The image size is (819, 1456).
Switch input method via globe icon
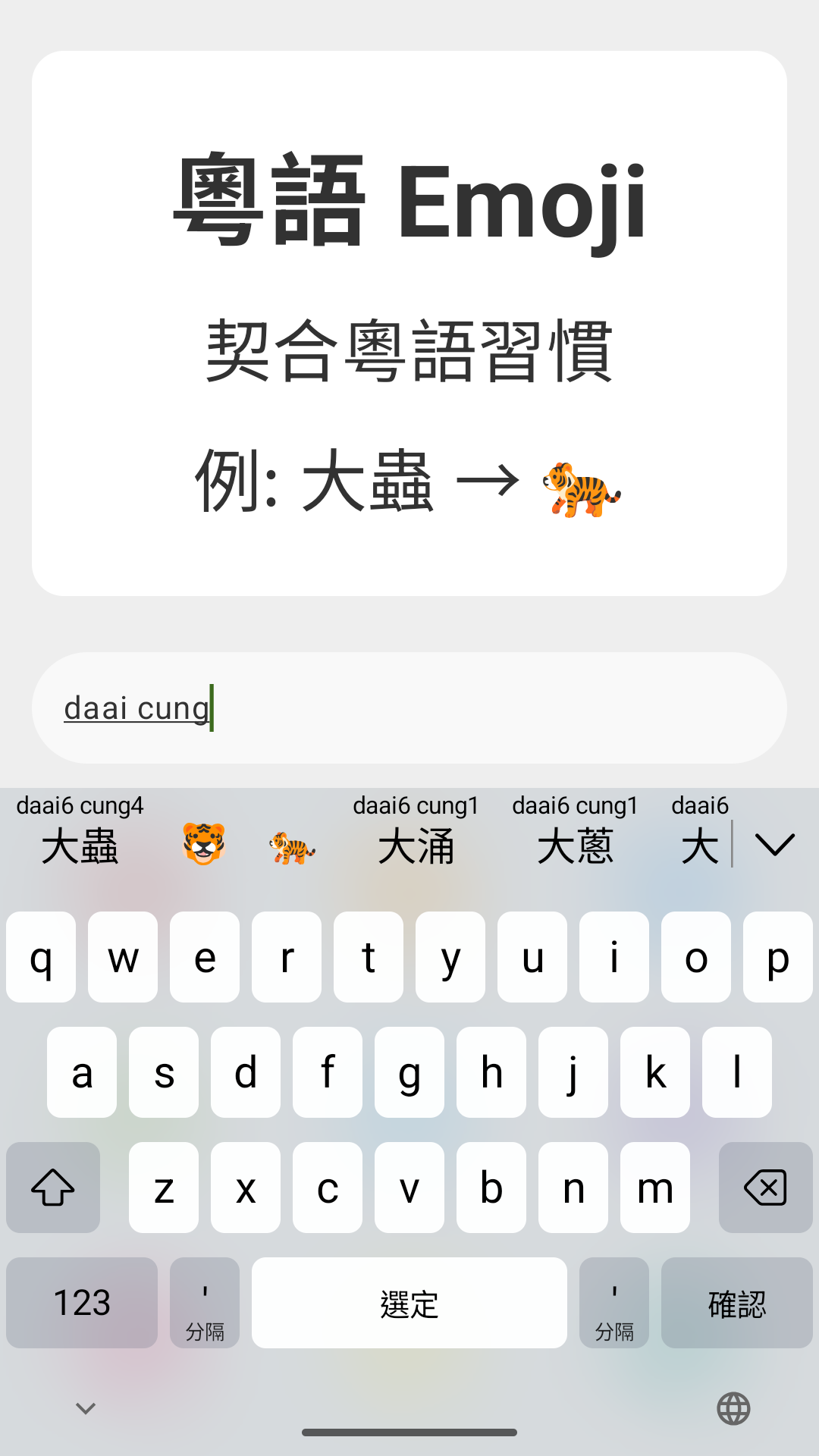[x=733, y=1409]
